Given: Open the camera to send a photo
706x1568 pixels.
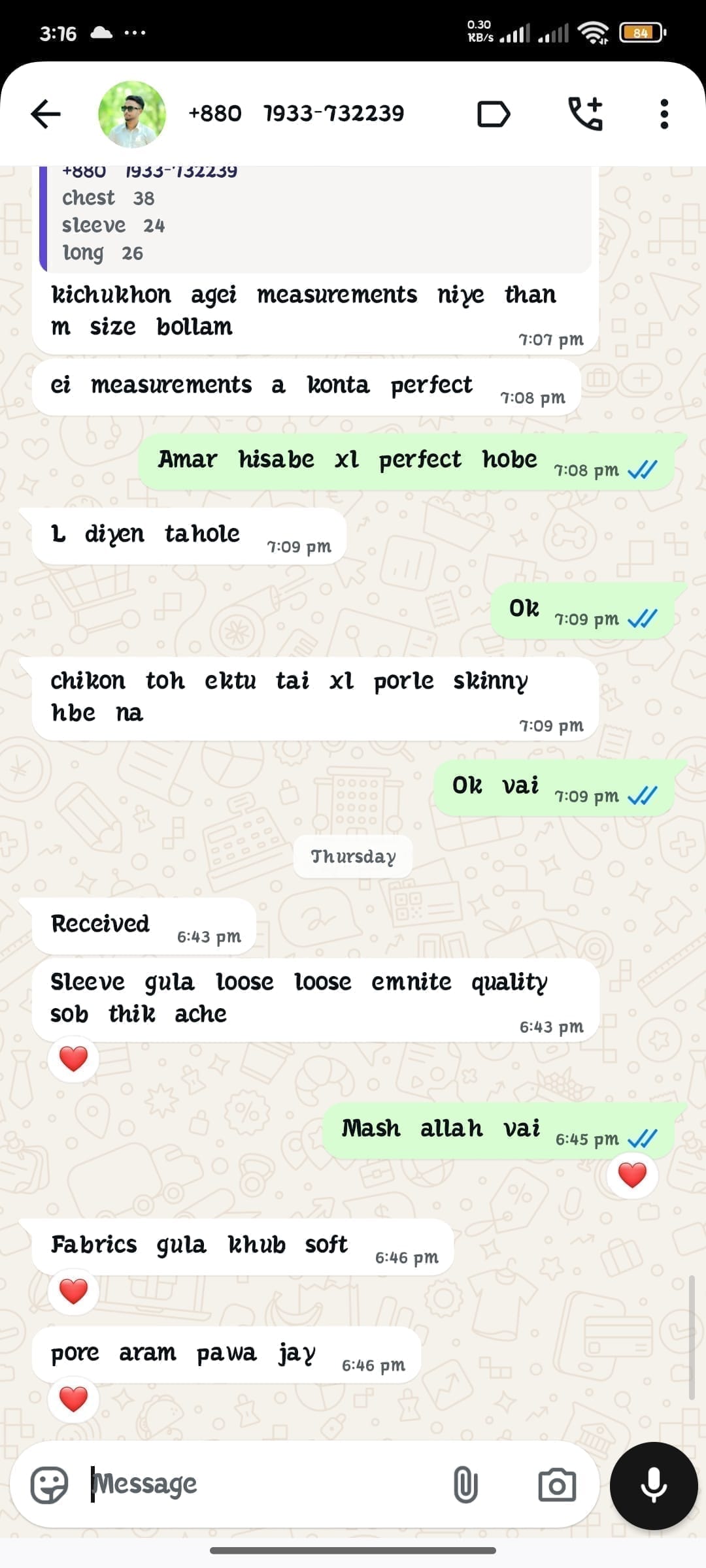Looking at the screenshot, I should (557, 1485).
